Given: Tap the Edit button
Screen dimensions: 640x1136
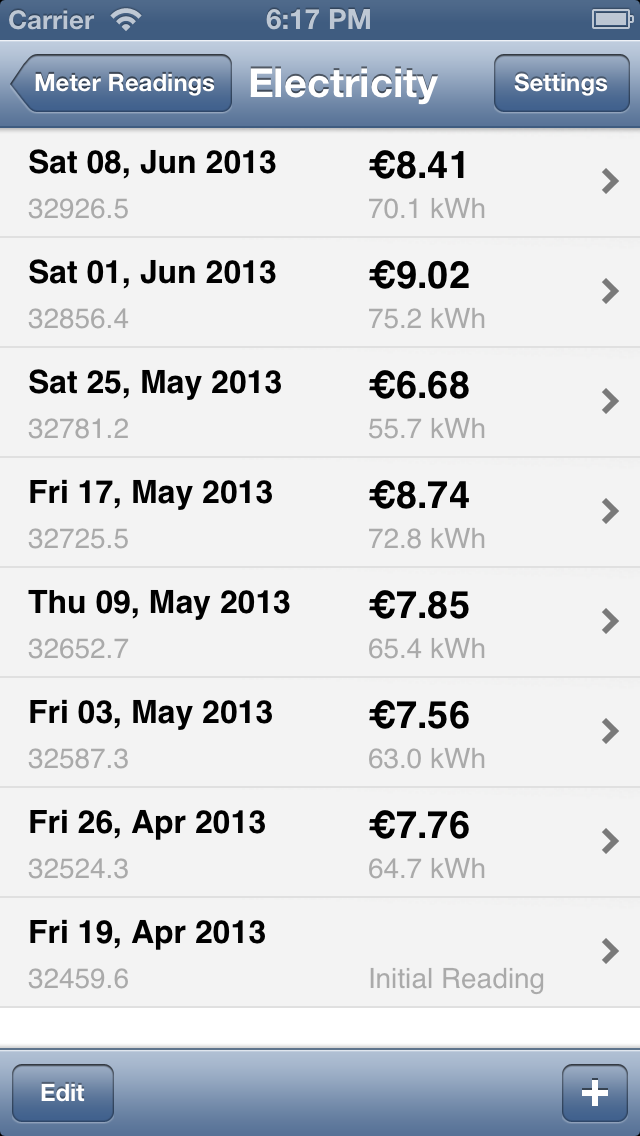Looking at the screenshot, I should pos(63,1093).
